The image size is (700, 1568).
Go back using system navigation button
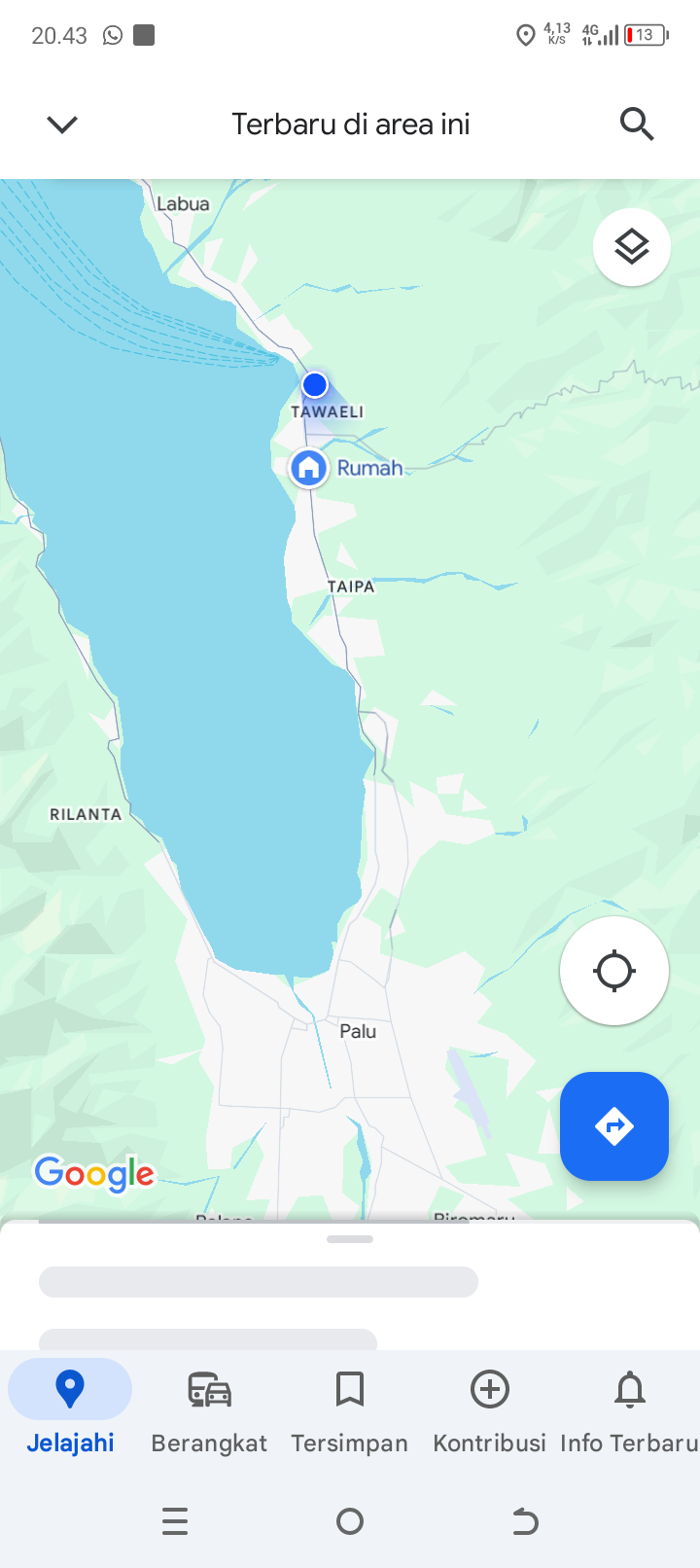(525, 1521)
